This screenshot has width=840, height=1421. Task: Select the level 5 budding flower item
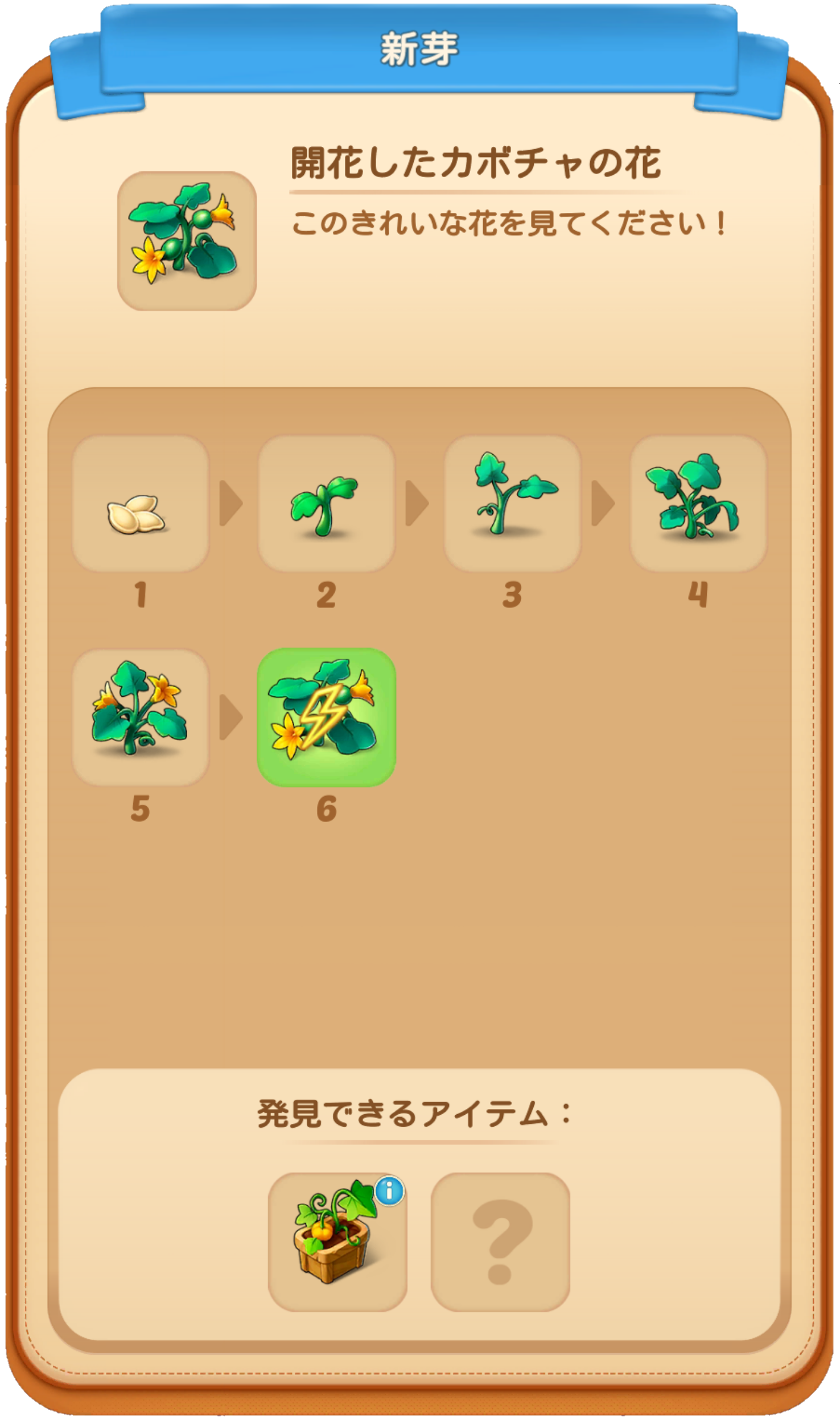coord(140,717)
